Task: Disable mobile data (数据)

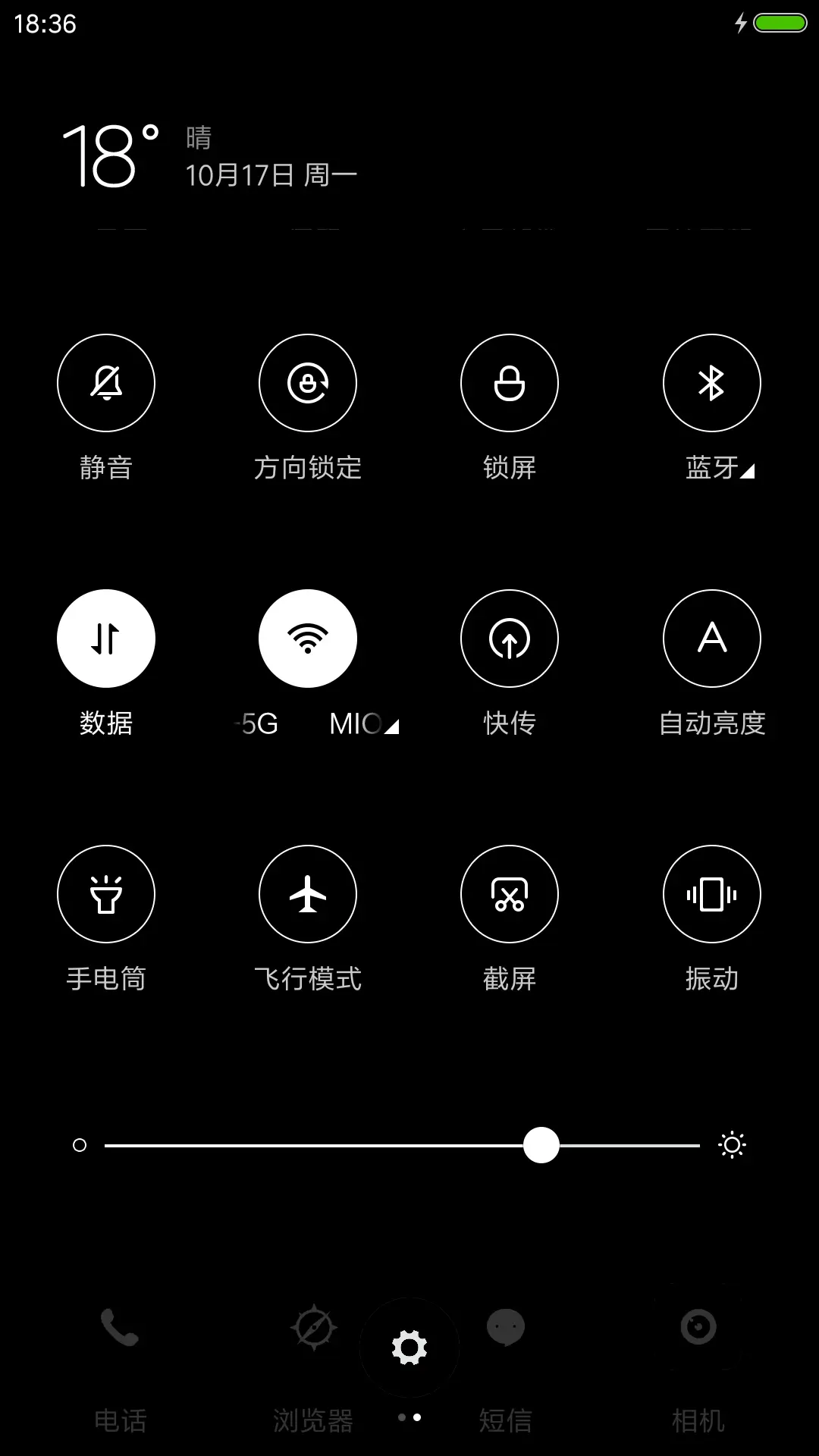Action: tap(106, 639)
